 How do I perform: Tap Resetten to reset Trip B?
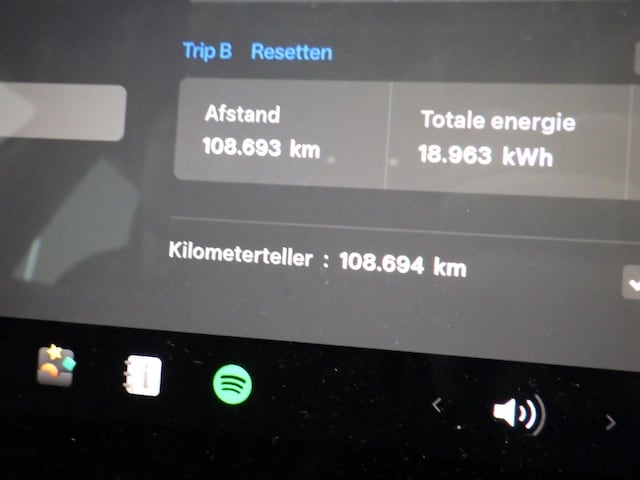[291, 52]
